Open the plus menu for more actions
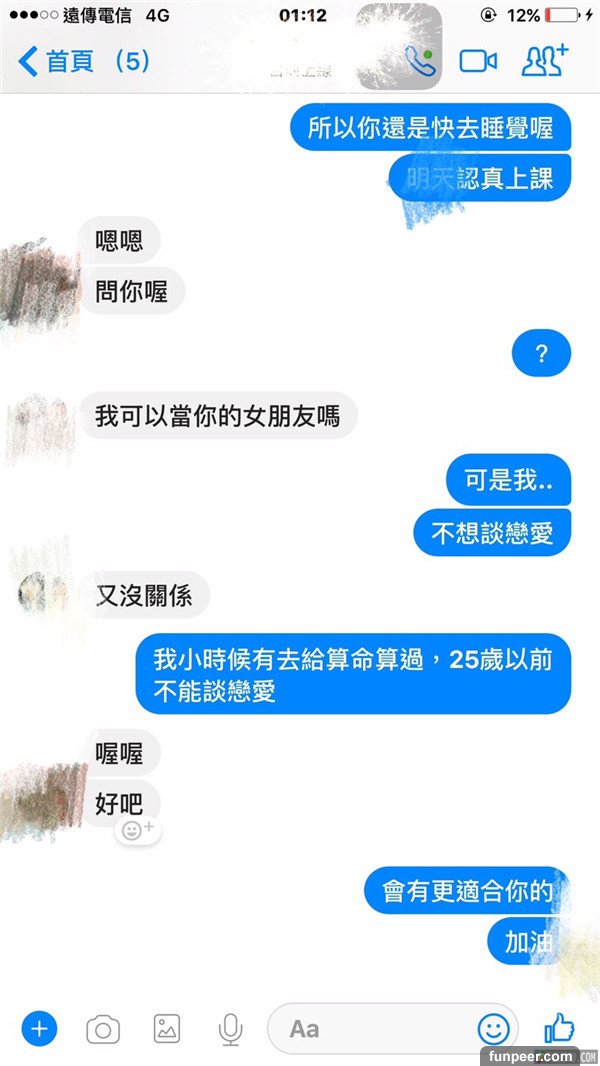The width and height of the screenshot is (600, 1066). pyautogui.click(x=40, y=1028)
